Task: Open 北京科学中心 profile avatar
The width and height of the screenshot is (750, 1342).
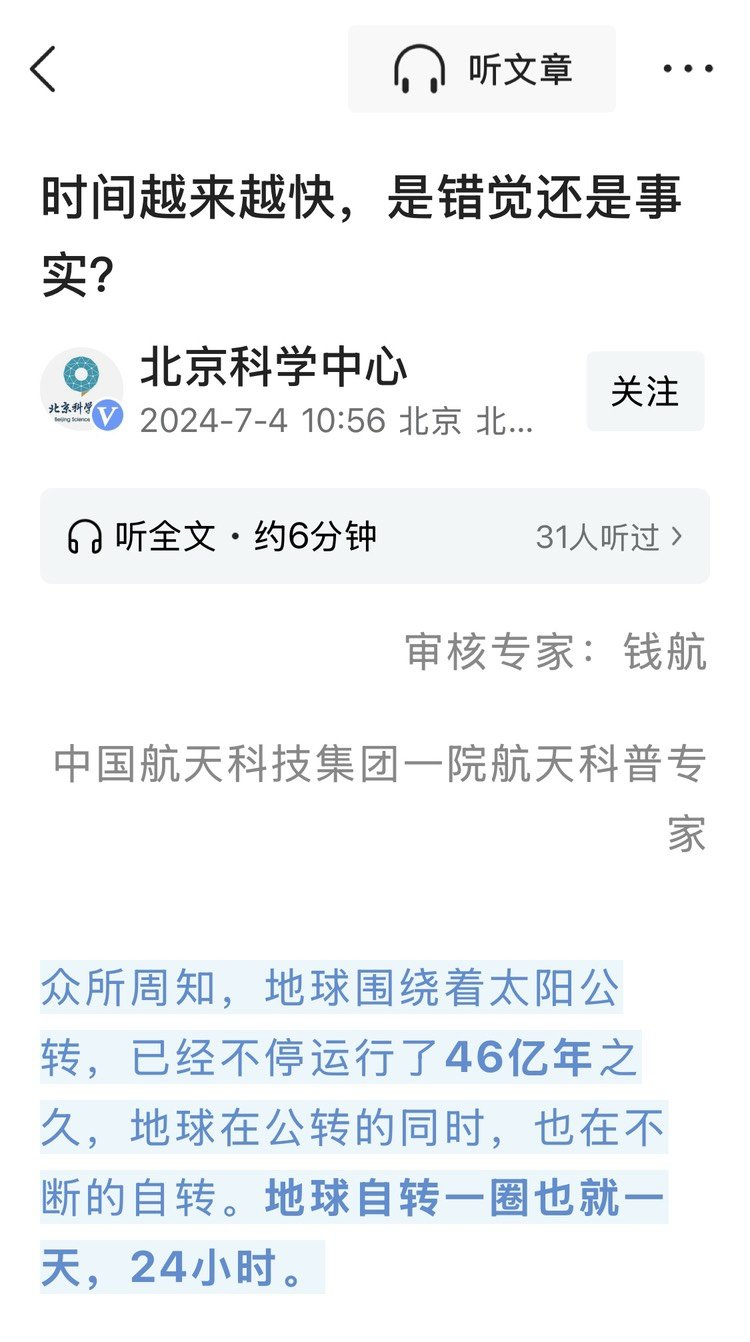Action: [x=81, y=390]
